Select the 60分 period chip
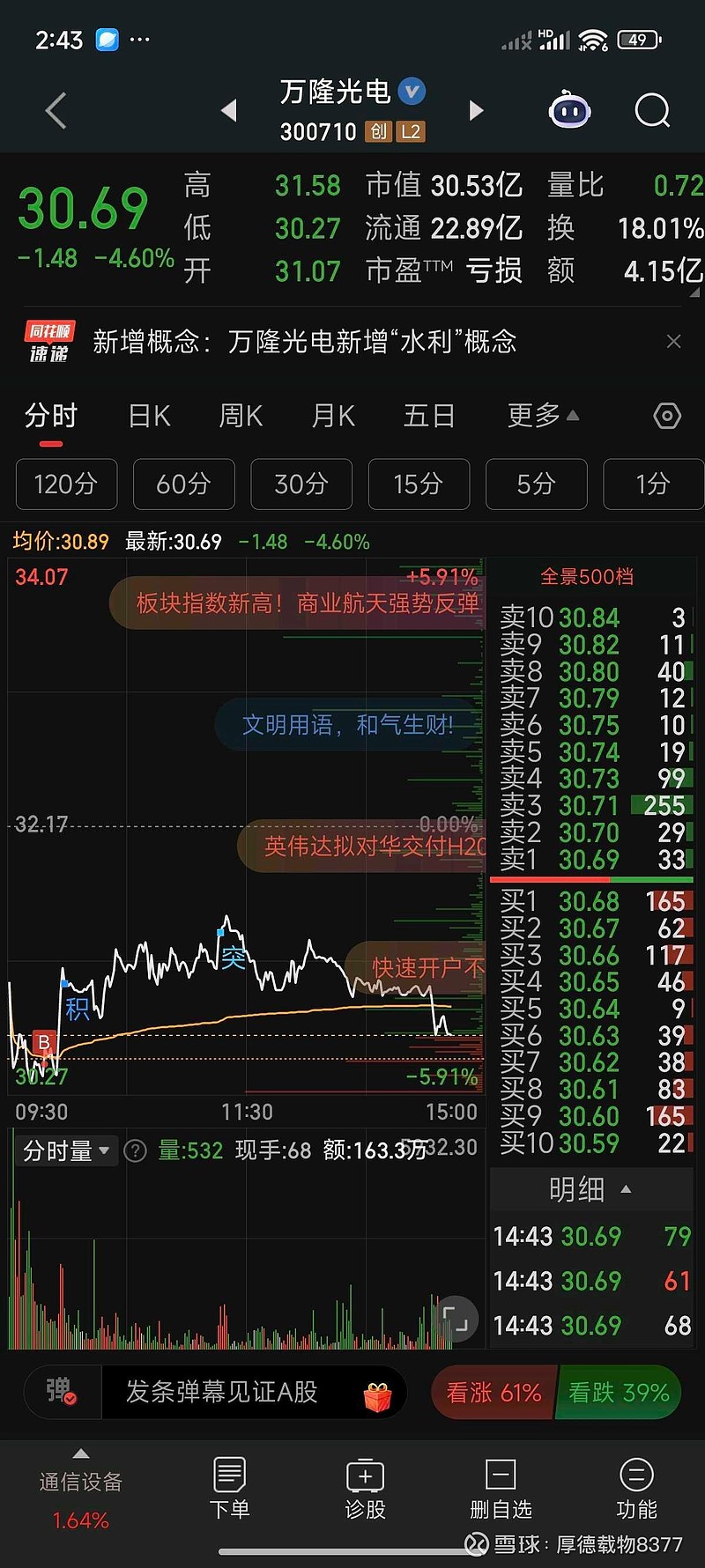 (x=183, y=484)
